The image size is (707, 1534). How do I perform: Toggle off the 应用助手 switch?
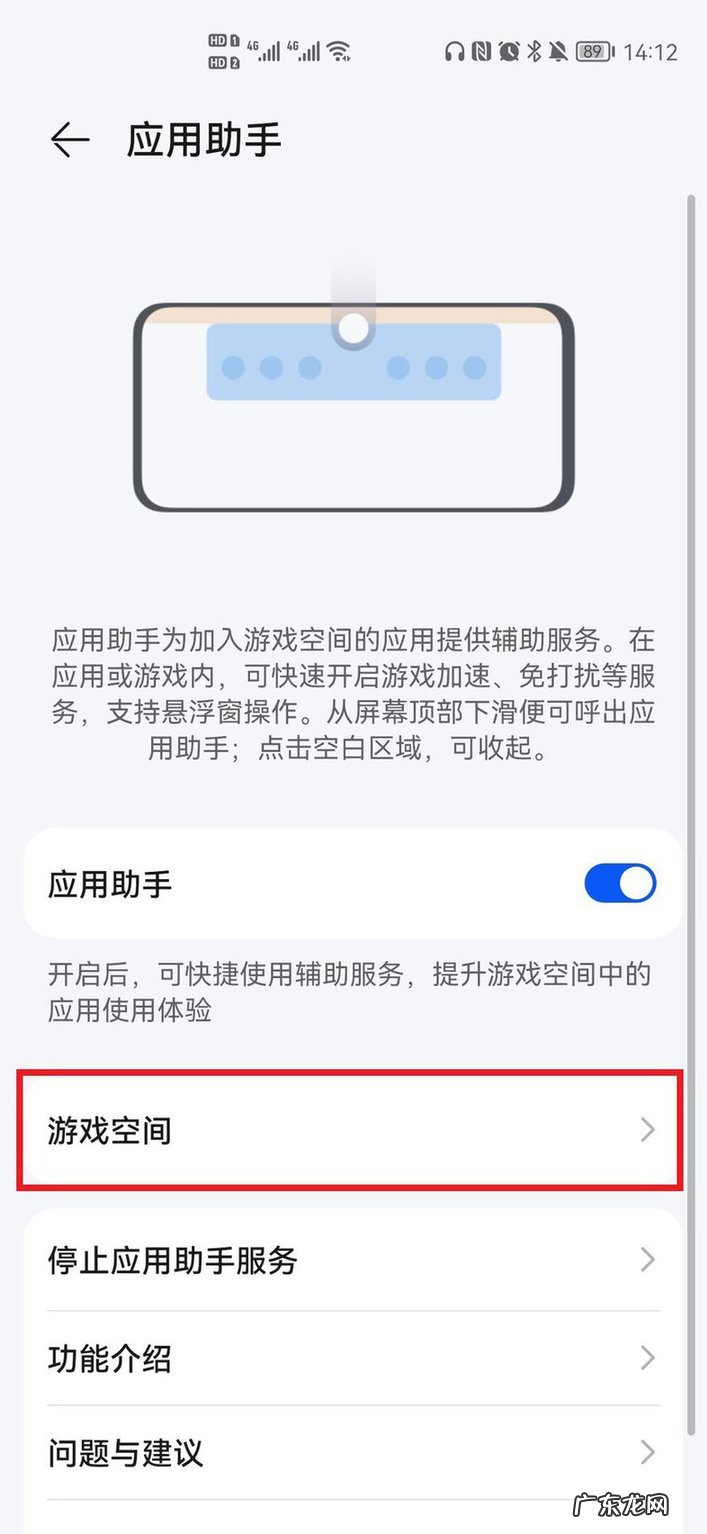[620, 884]
